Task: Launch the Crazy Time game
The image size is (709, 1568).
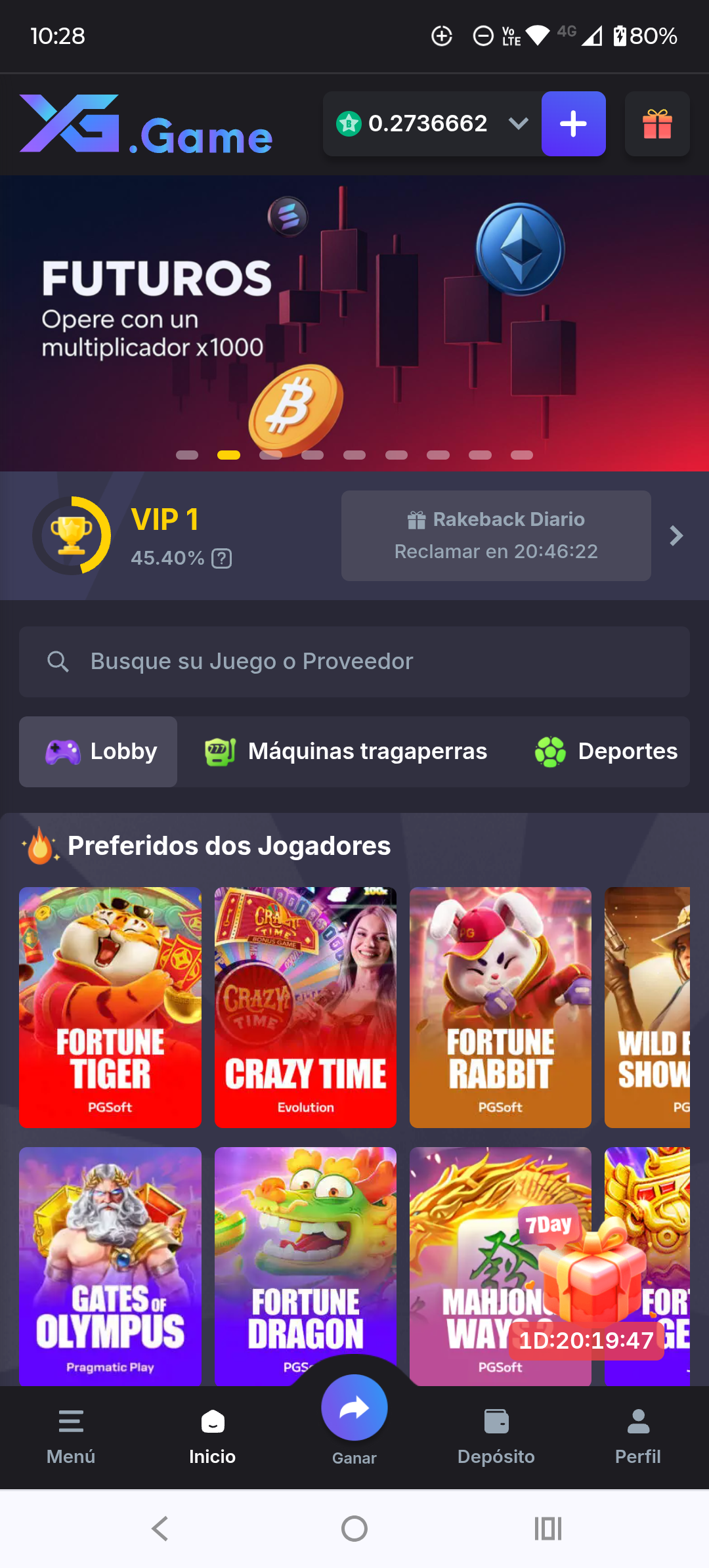Action: (x=305, y=1007)
